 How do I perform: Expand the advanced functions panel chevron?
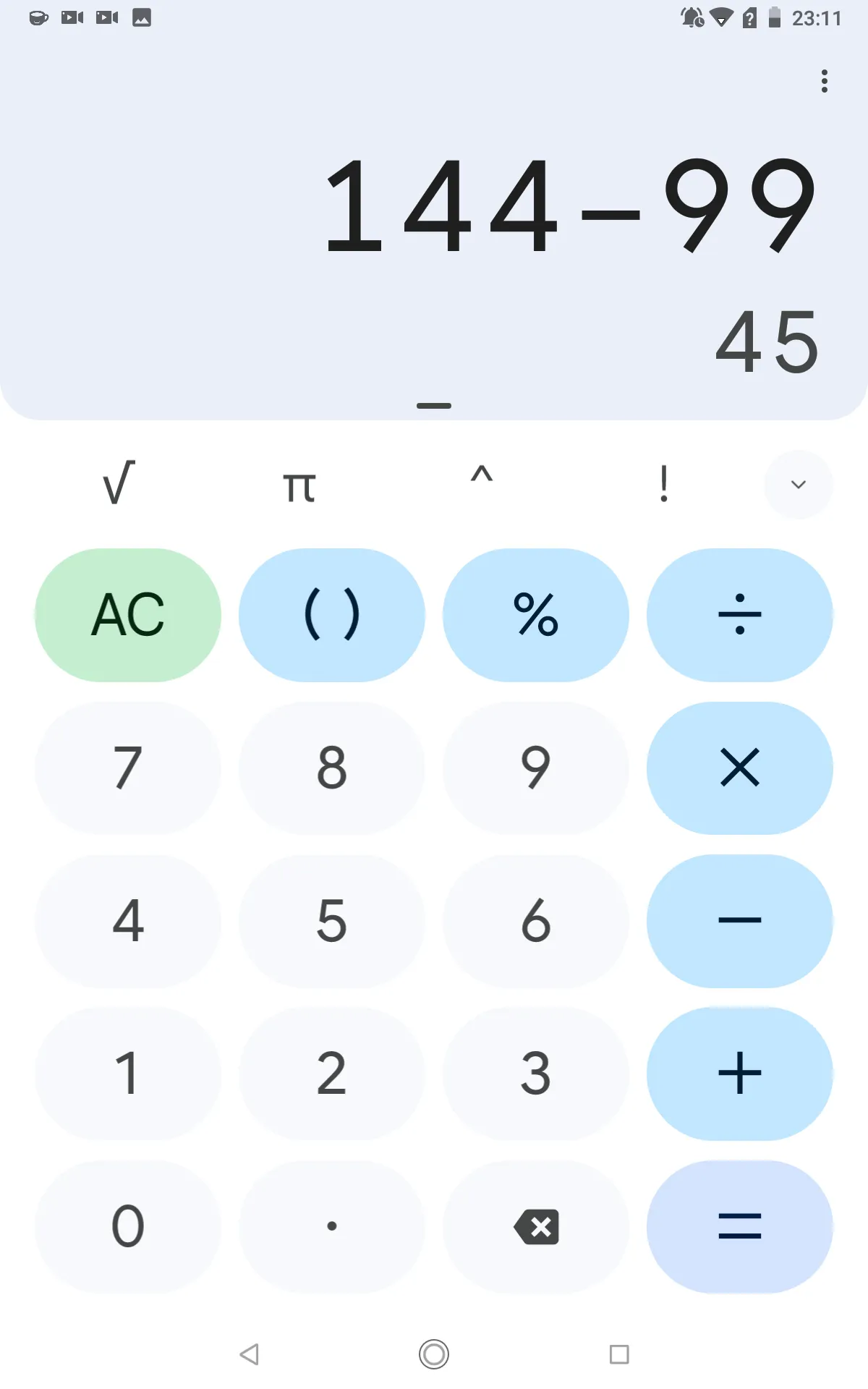click(x=799, y=484)
